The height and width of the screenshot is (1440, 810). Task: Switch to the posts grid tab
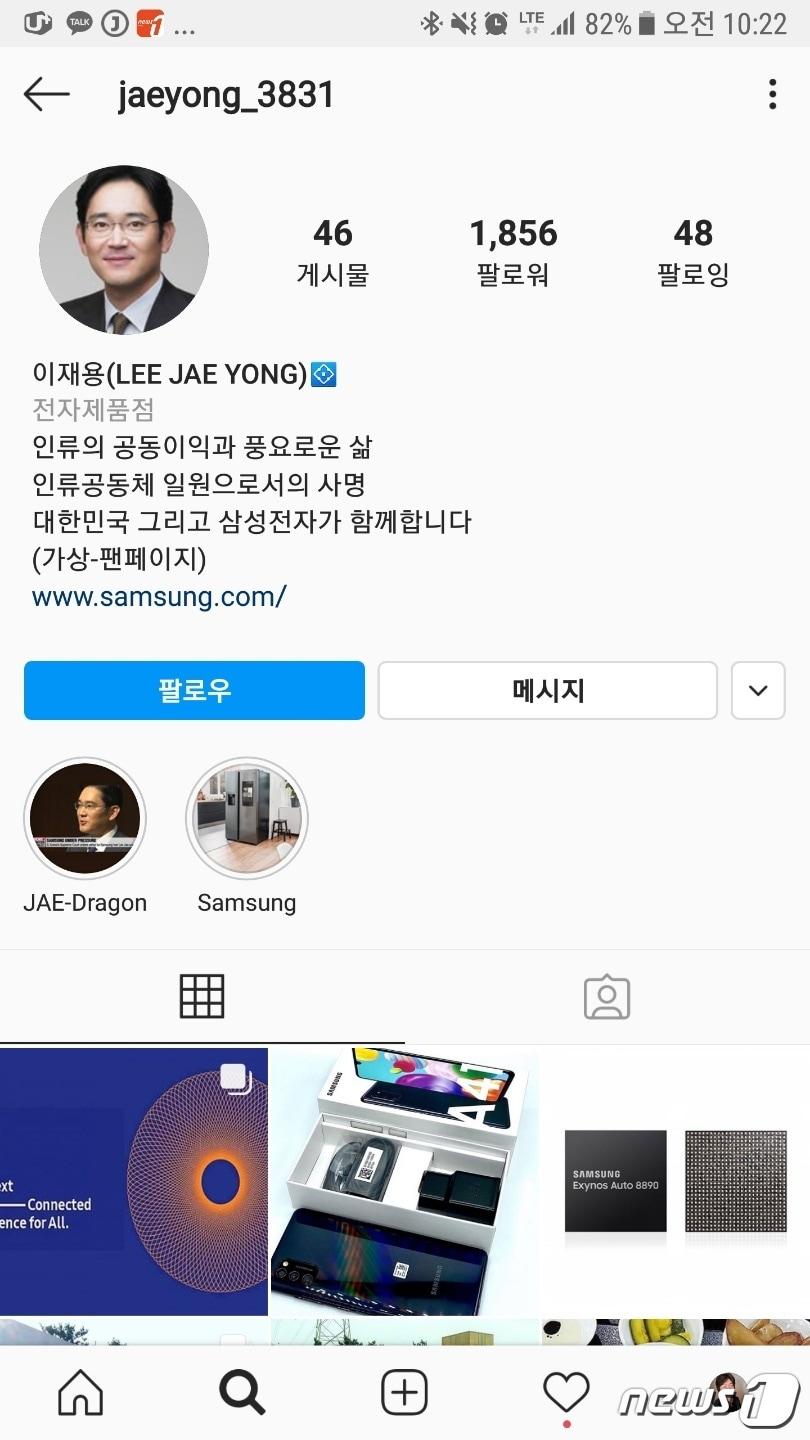click(x=202, y=996)
